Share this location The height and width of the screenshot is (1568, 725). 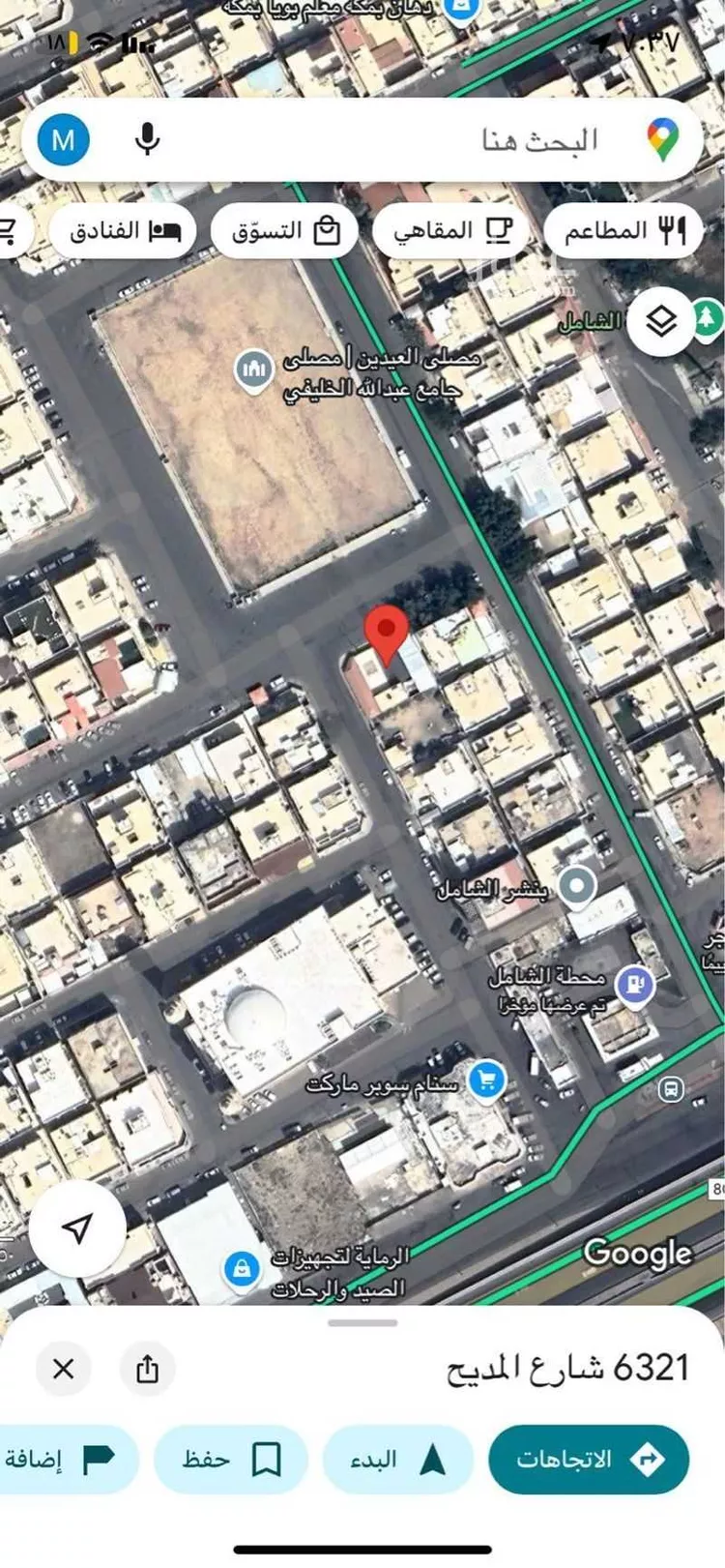tap(147, 1369)
